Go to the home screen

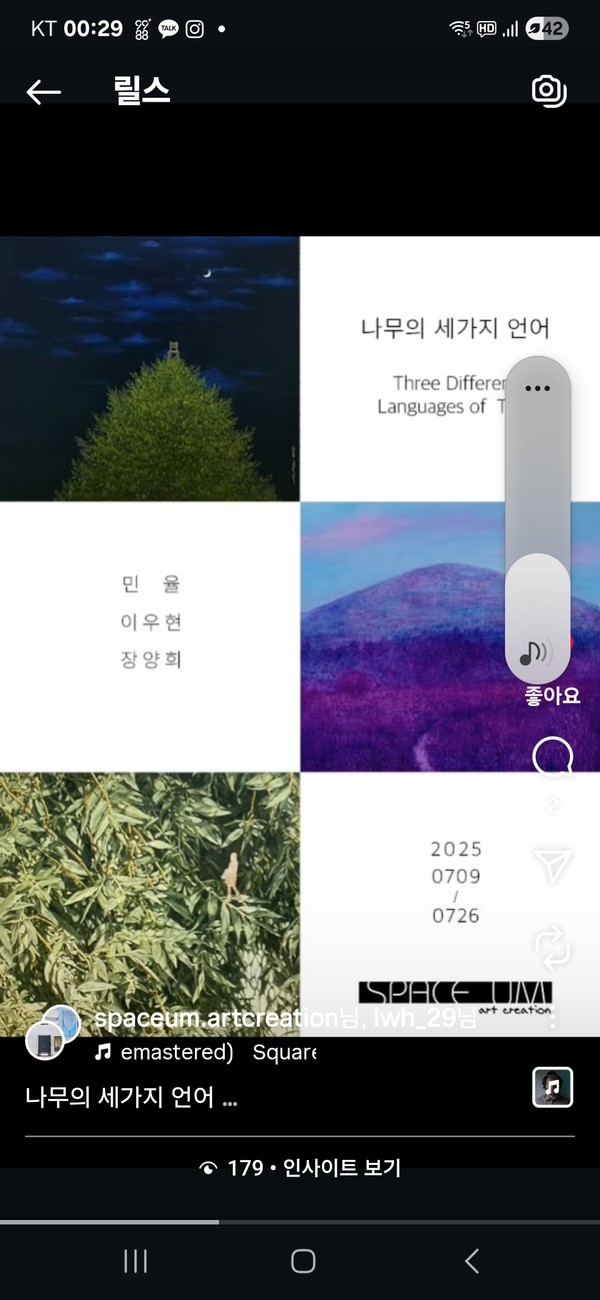(303, 1261)
